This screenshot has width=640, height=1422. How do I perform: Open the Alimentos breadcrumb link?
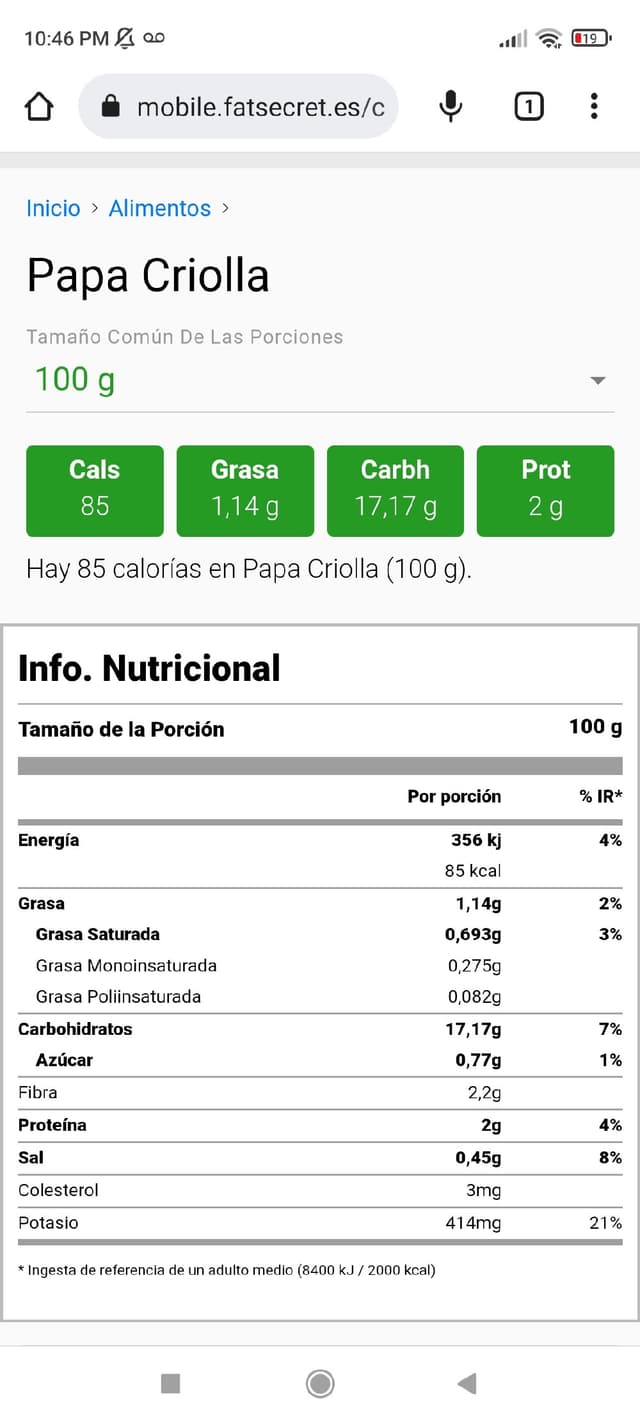tap(160, 208)
